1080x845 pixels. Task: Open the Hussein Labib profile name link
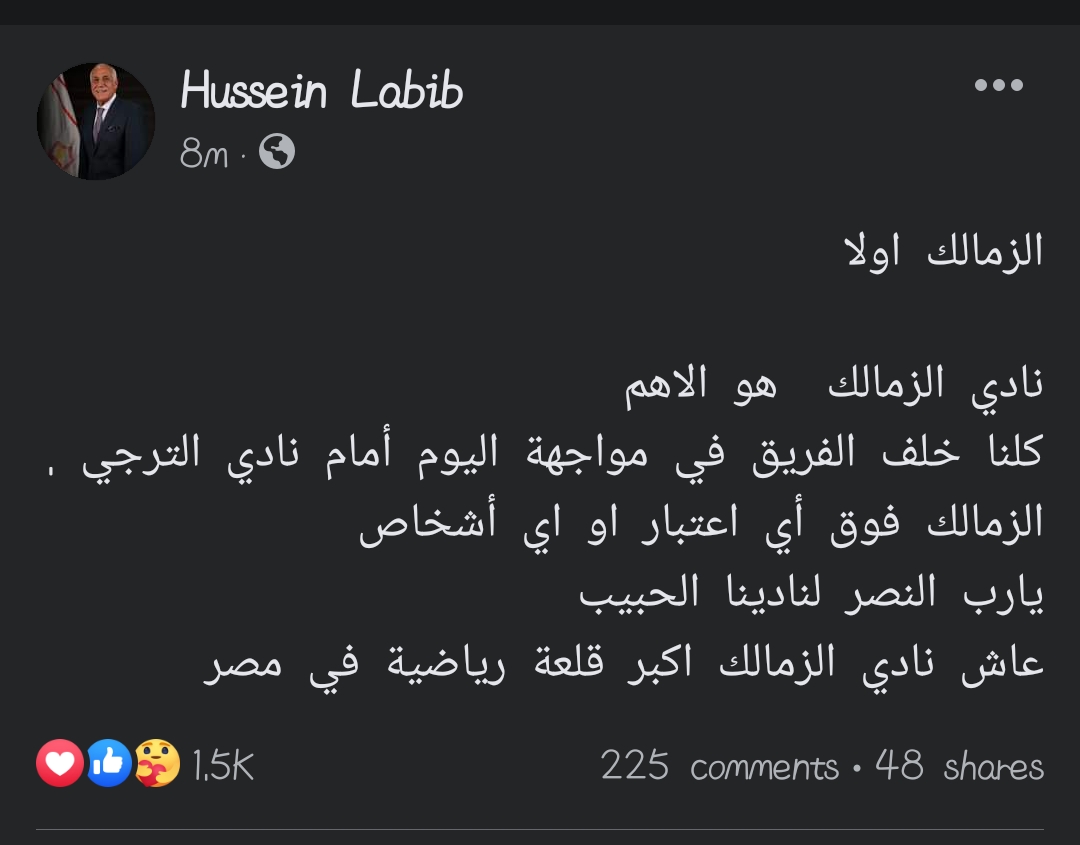(321, 92)
